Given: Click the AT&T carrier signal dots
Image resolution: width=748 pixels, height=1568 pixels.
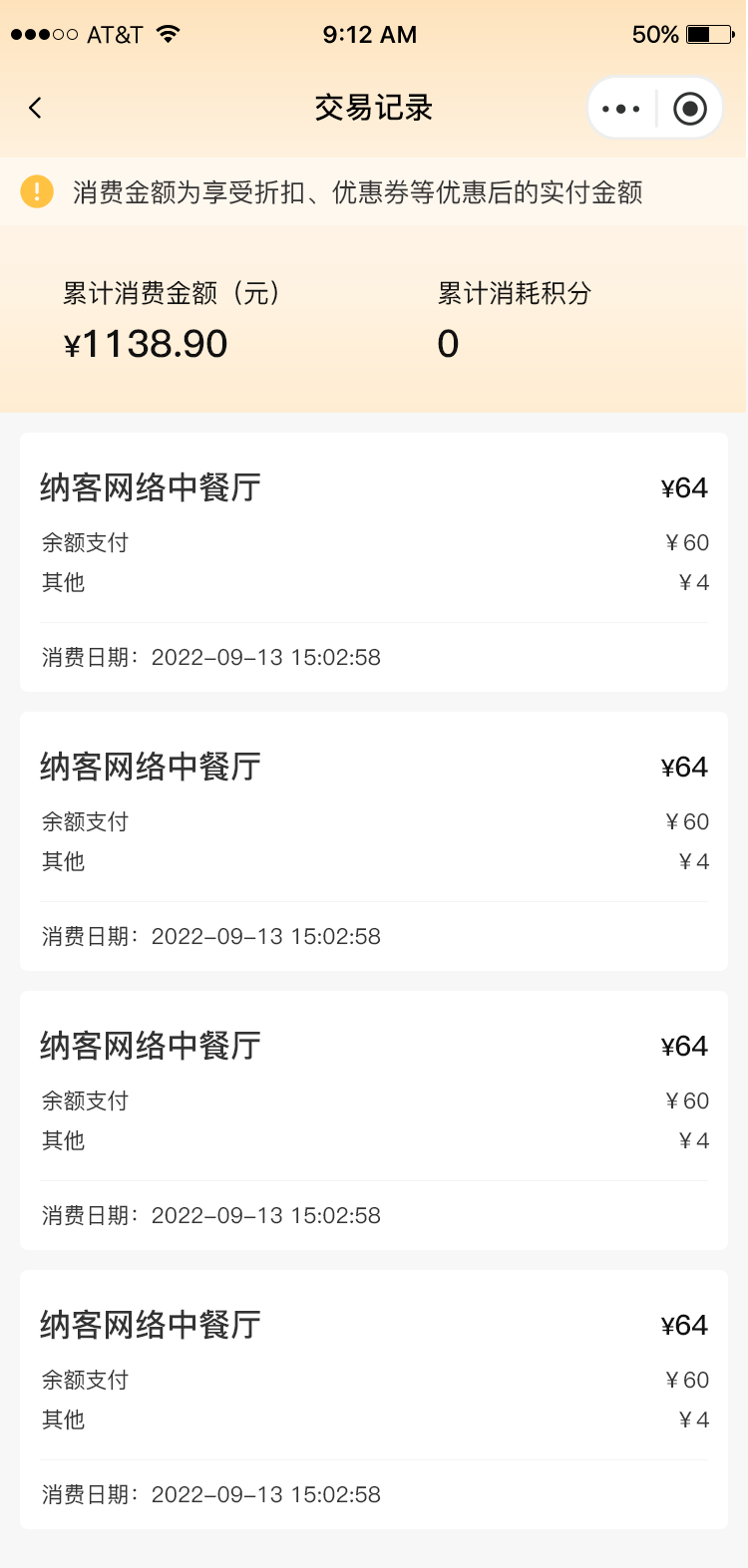Looking at the screenshot, I should click(45, 33).
